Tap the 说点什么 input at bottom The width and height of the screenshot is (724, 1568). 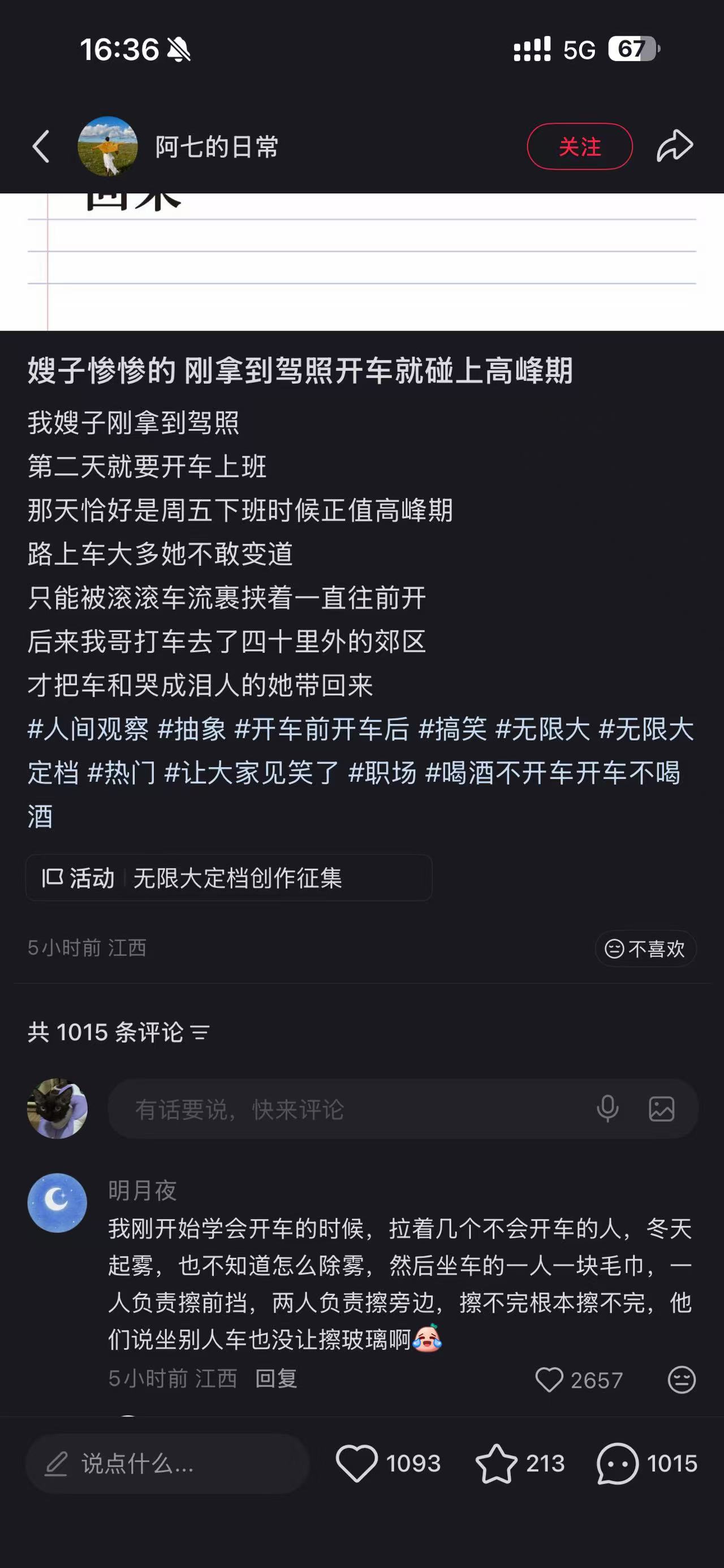(167, 1464)
